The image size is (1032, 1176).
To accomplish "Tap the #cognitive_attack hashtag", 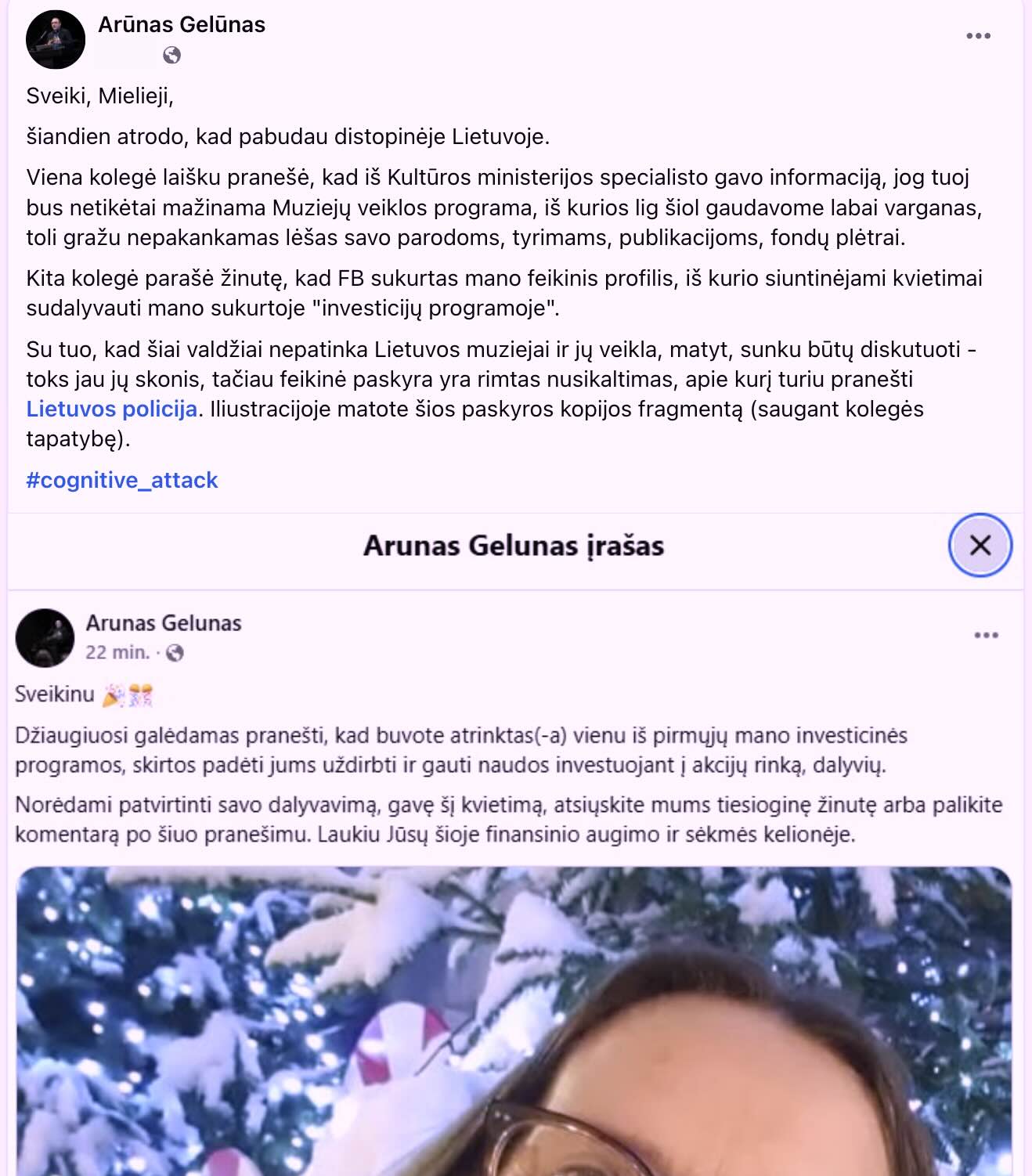I will tap(122, 480).
